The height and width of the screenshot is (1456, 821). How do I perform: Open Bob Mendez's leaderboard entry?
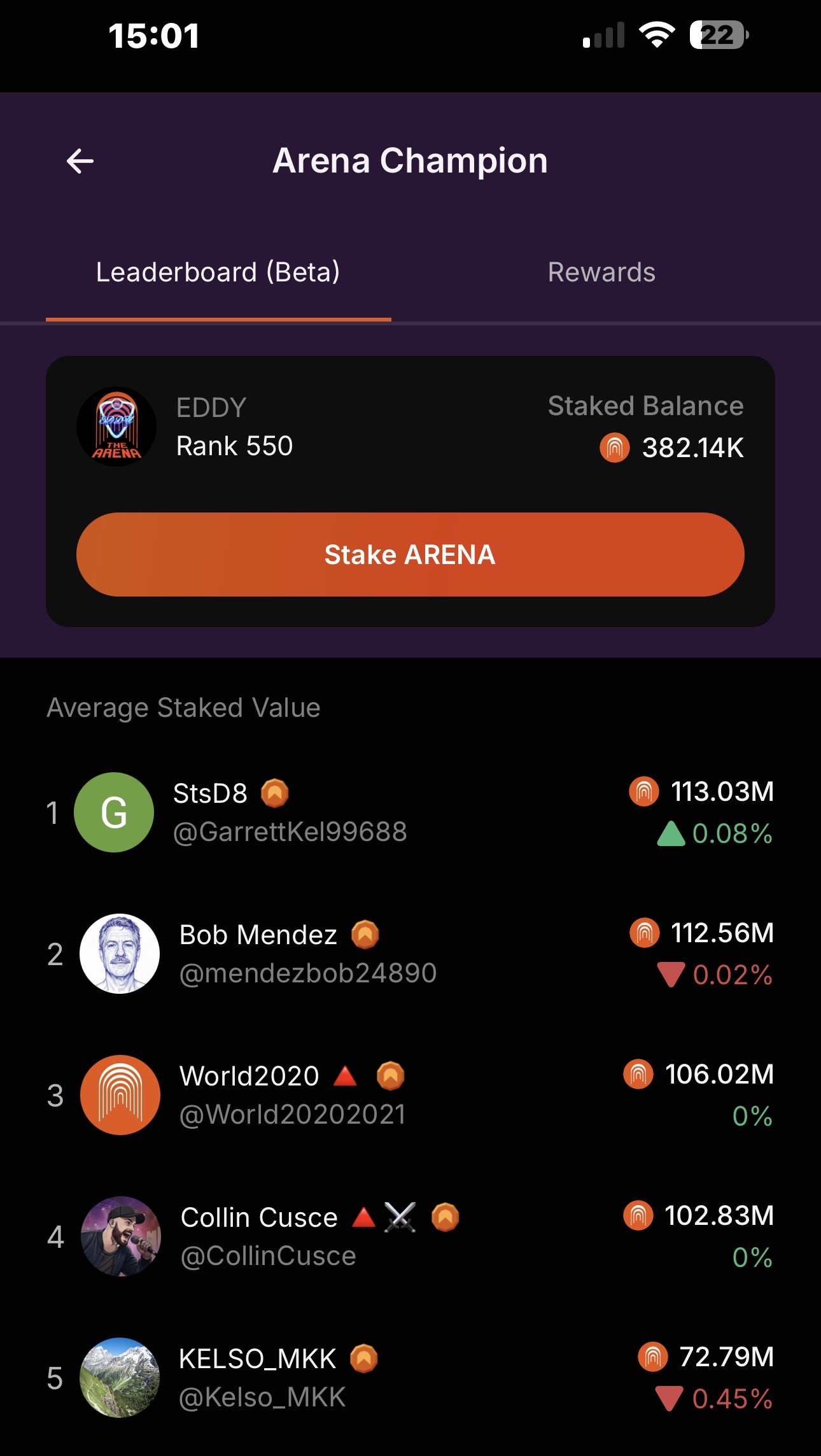pyautogui.click(x=410, y=954)
